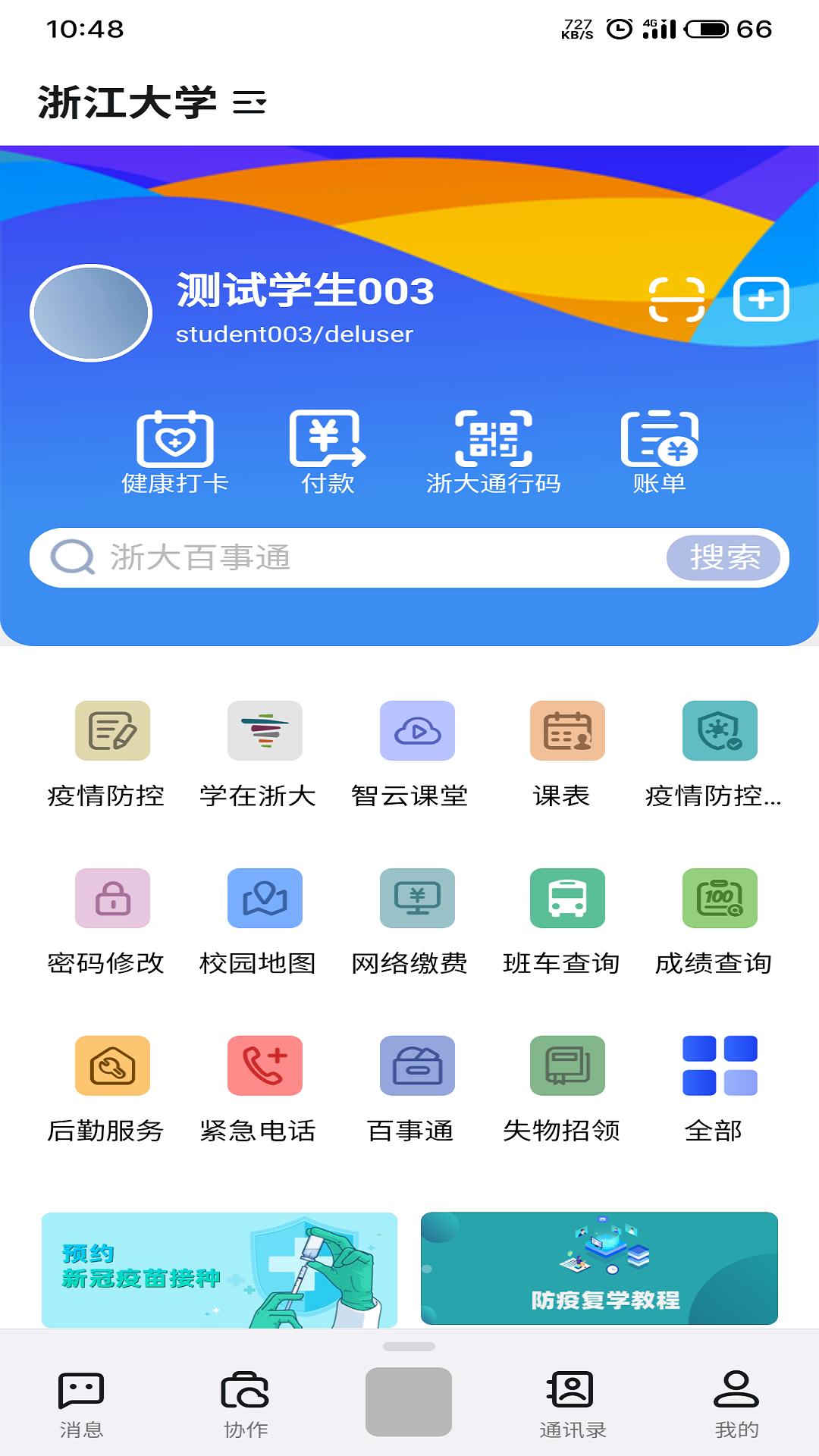Switch to 消息 tab
This screenshot has height=1456, width=819.
(x=81, y=1404)
